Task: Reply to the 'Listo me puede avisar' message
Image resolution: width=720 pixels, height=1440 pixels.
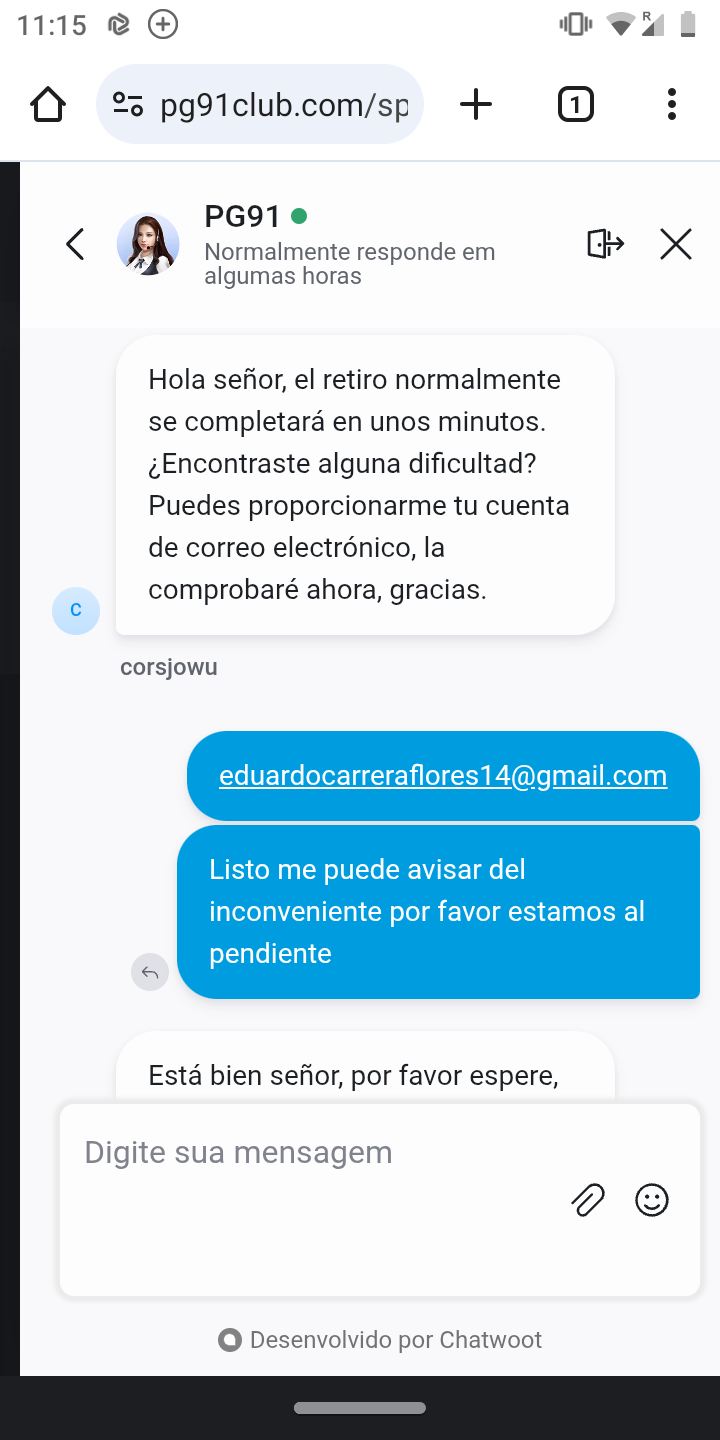Action: (x=150, y=972)
